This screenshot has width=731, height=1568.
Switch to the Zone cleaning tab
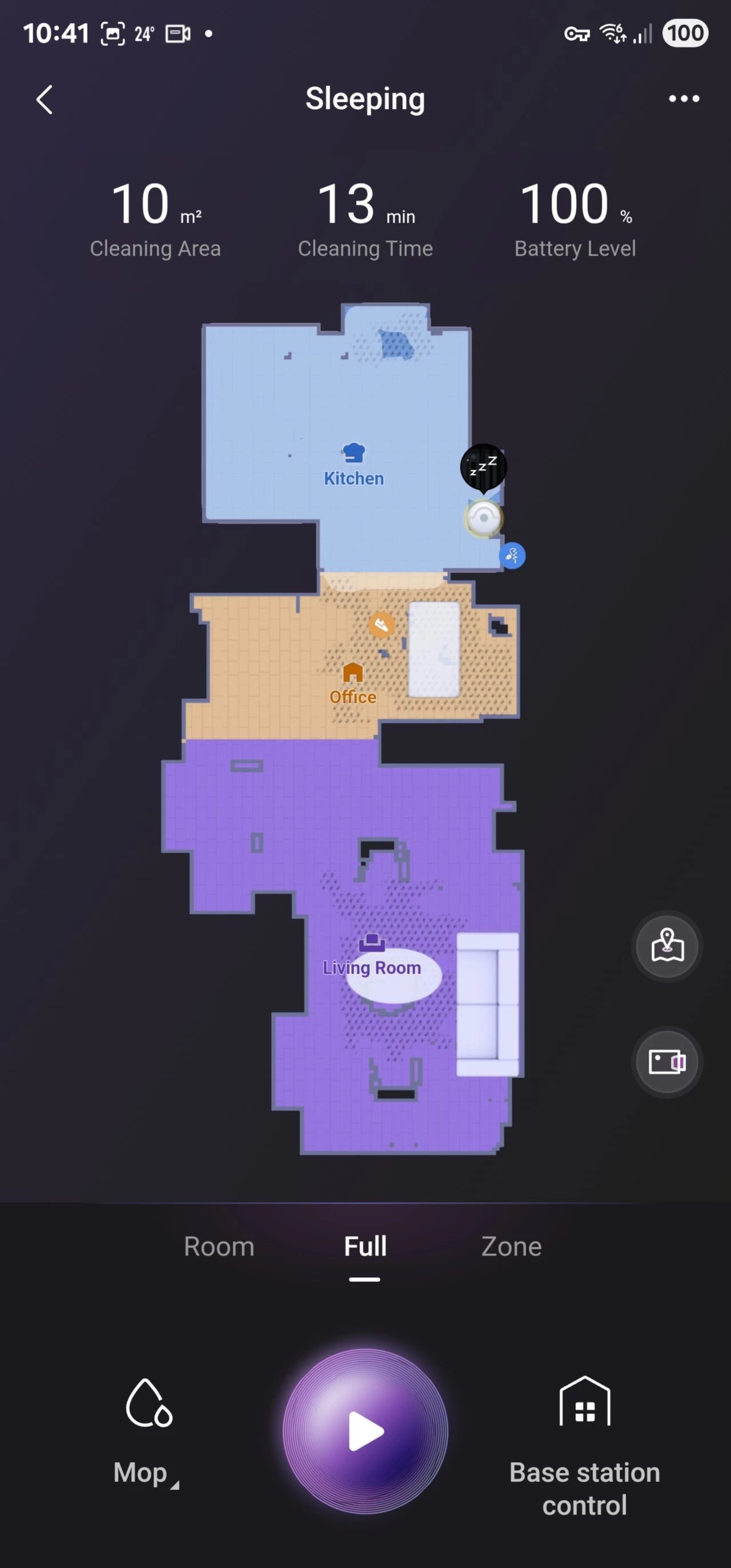pyautogui.click(x=511, y=1246)
